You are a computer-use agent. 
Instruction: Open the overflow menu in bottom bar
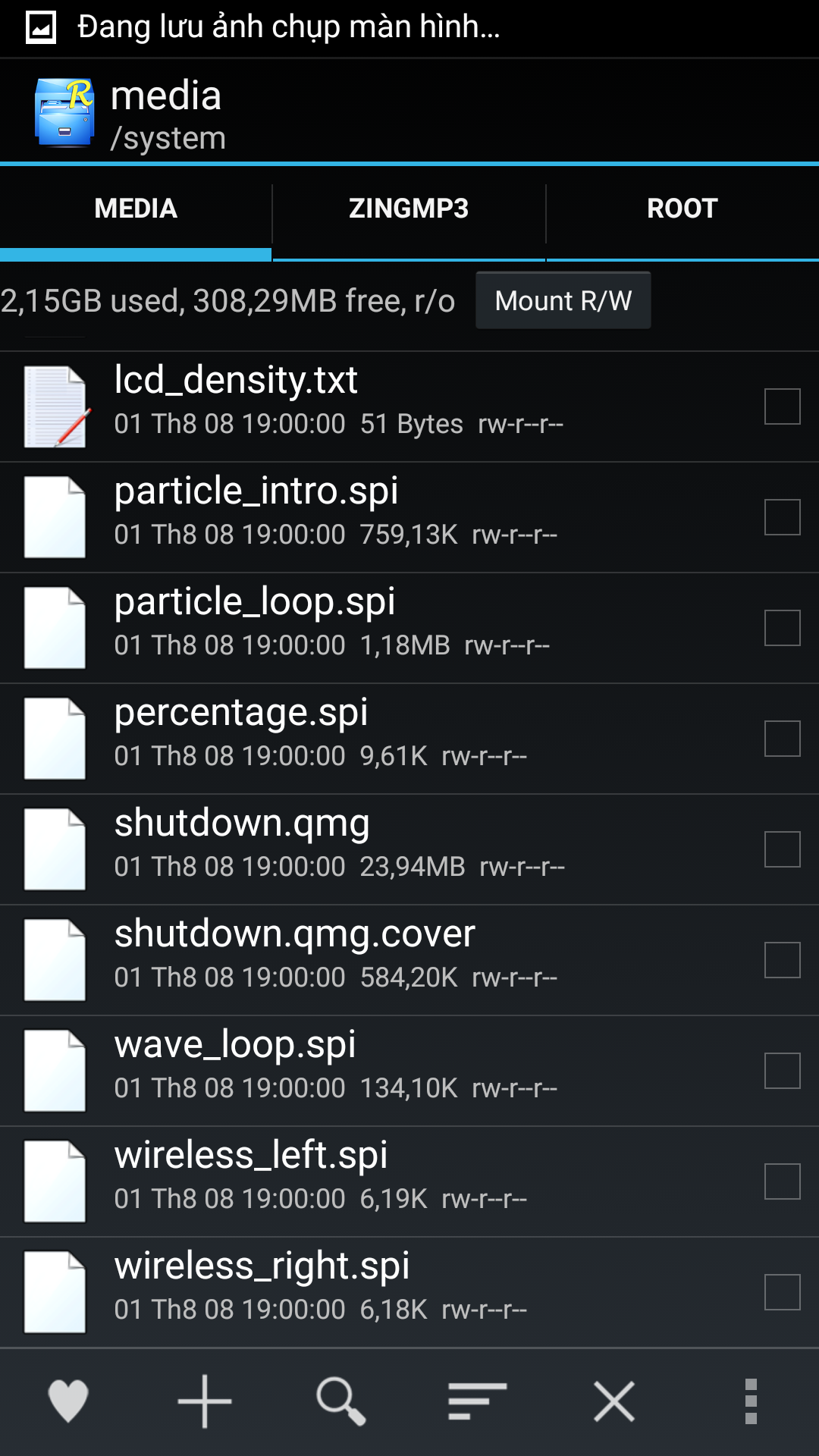tap(751, 1401)
